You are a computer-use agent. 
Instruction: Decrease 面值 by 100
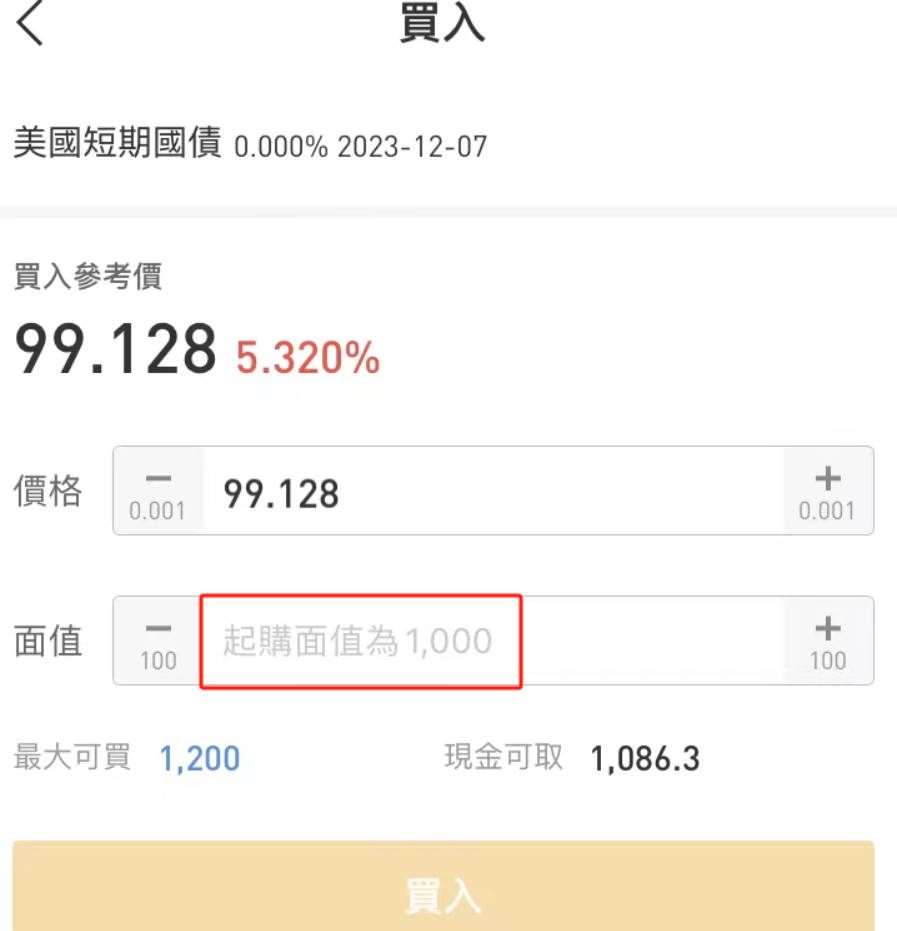(x=158, y=641)
